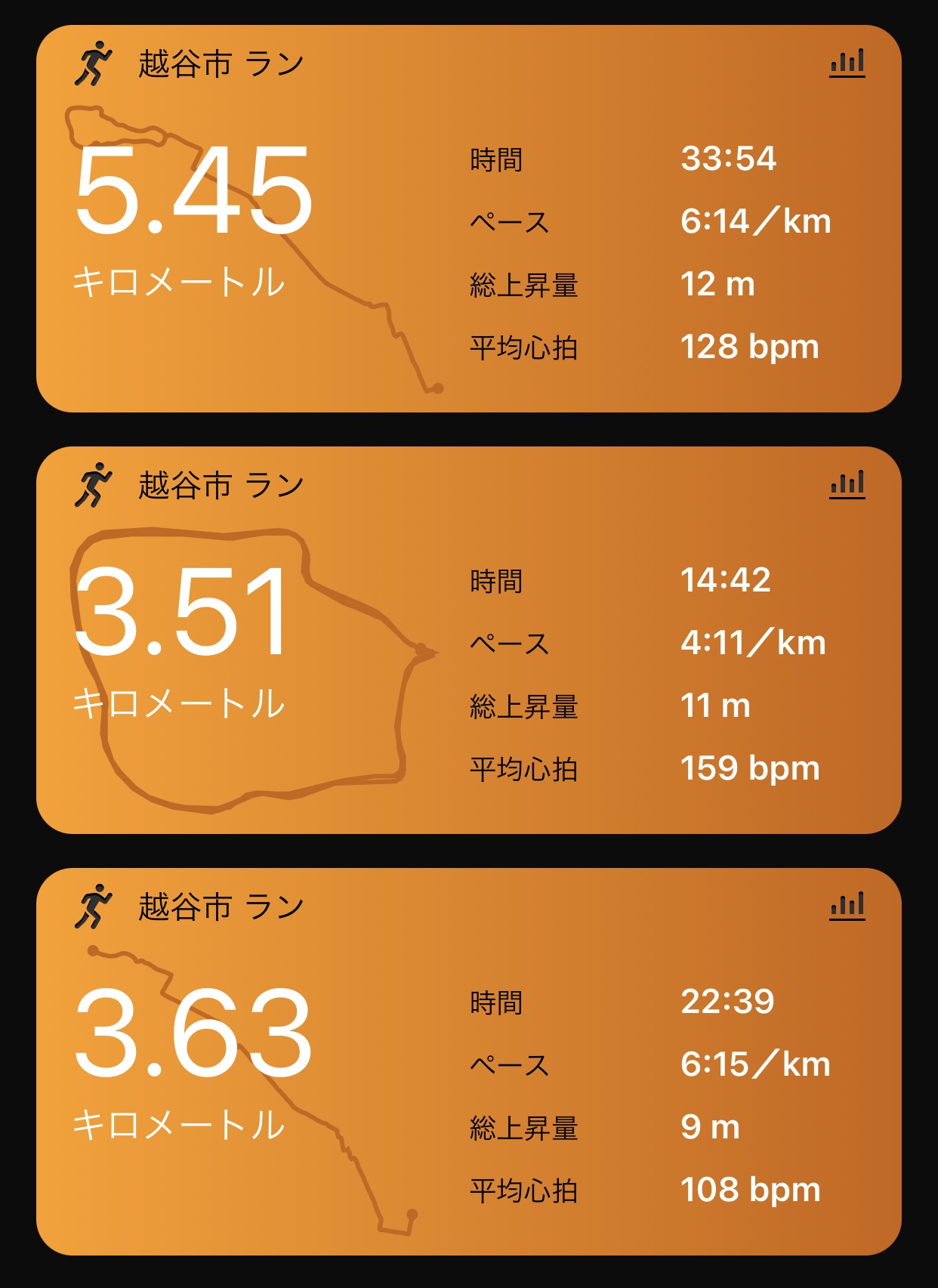Open the stats chart icon for the 3.63 km run
Image resolution: width=938 pixels, height=1288 pixels.
pos(849,905)
